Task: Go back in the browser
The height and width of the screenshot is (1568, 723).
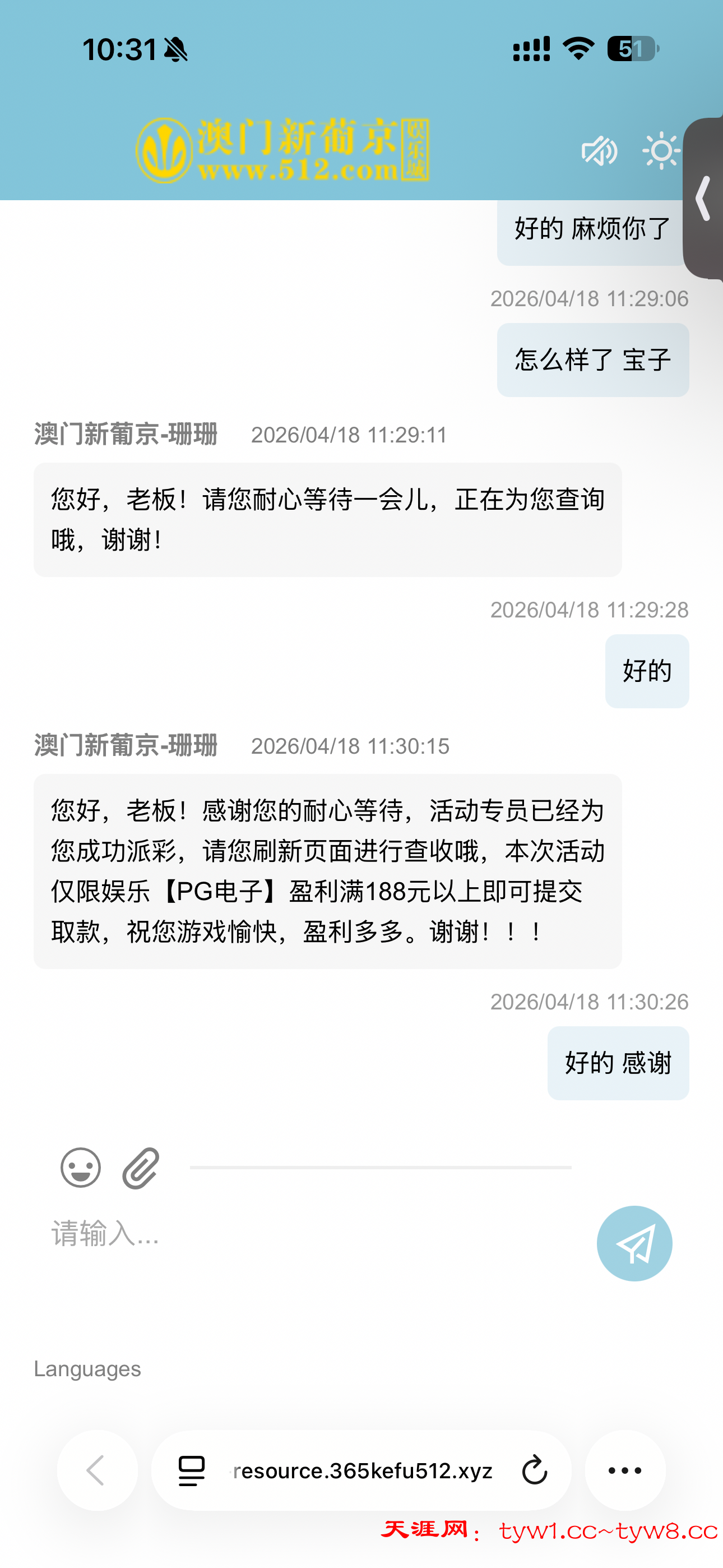Action: tap(97, 1470)
